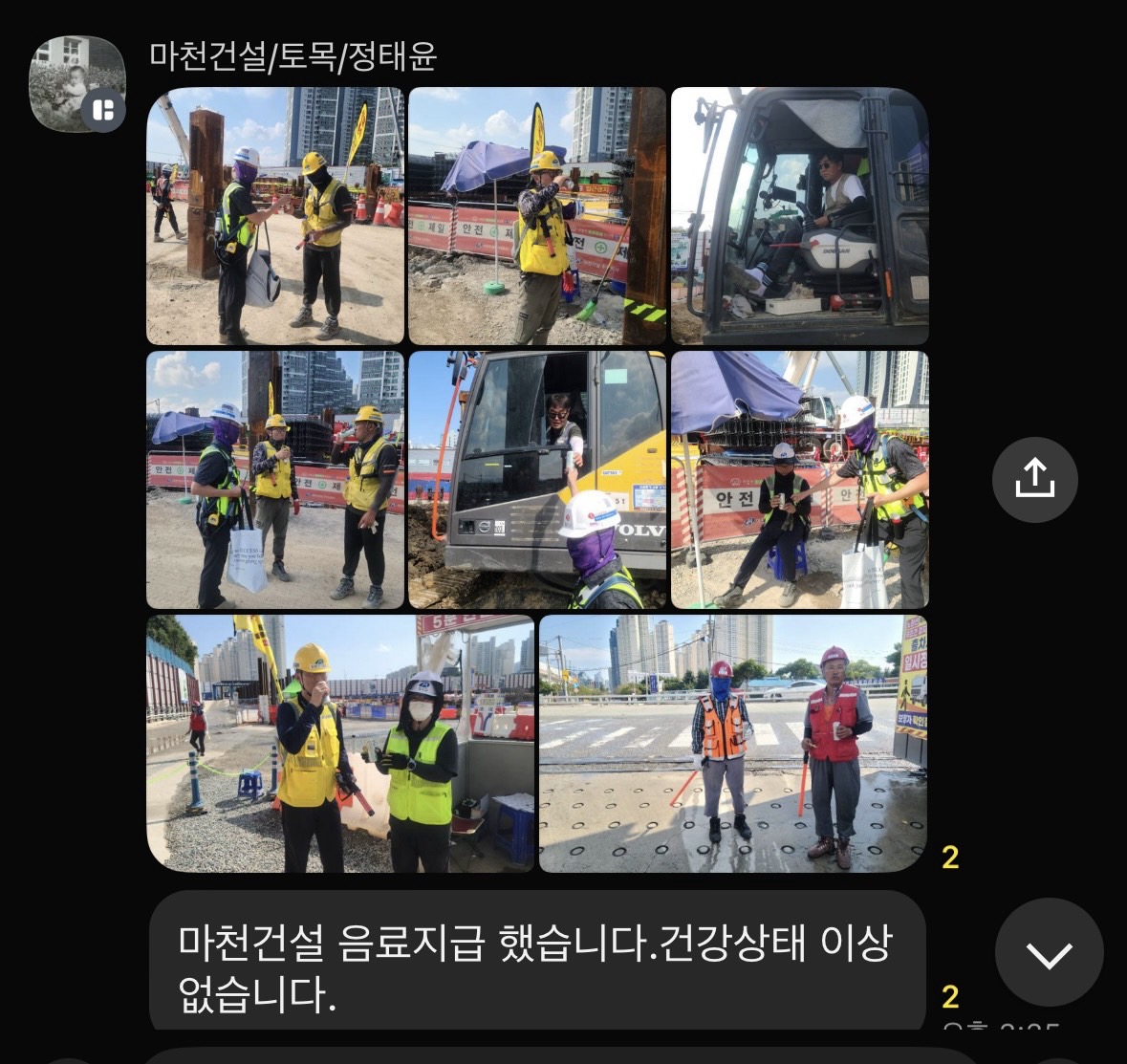This screenshot has height=1064, width=1127.
Task: Open photo of seated worker receiving drink
Action: tap(799, 479)
